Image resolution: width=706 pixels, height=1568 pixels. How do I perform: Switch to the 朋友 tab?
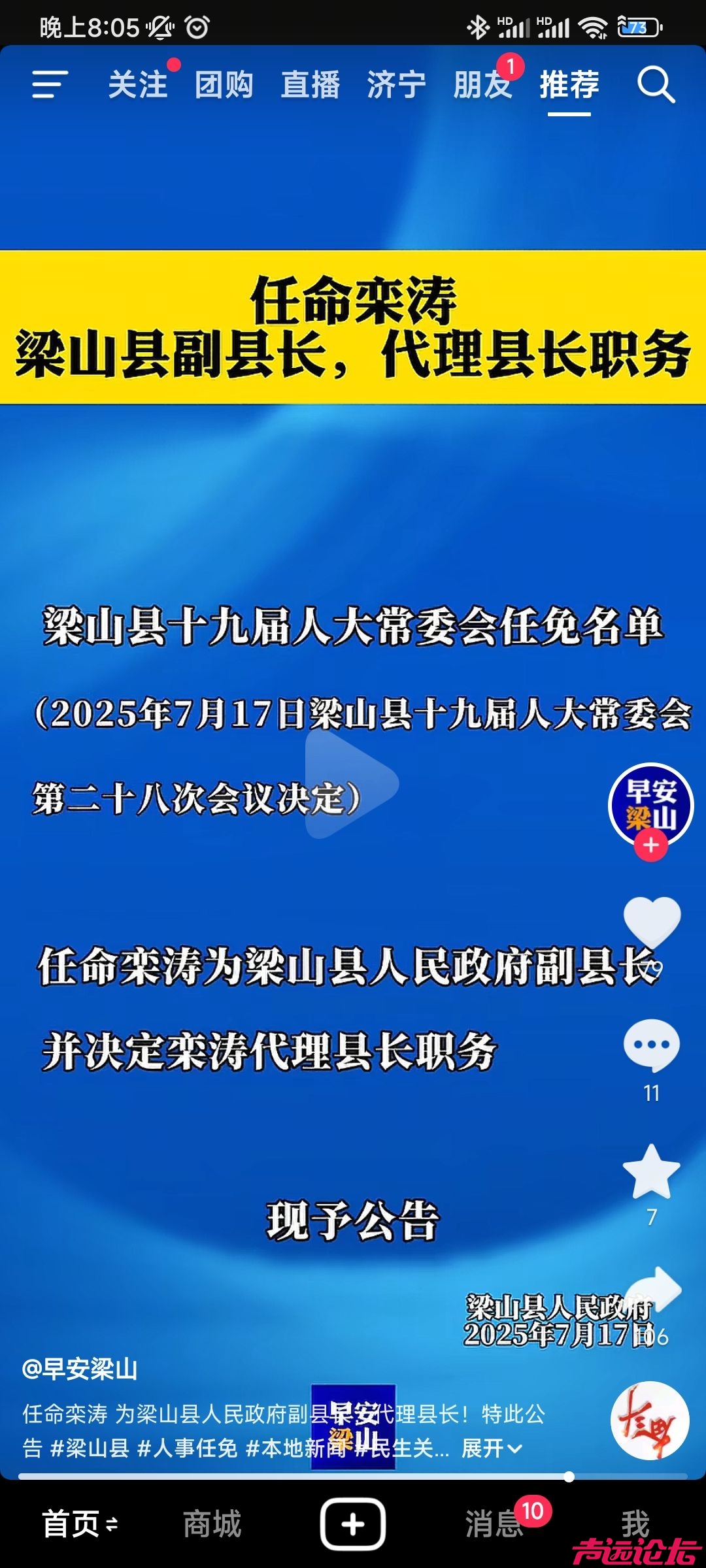pyautogui.click(x=482, y=85)
